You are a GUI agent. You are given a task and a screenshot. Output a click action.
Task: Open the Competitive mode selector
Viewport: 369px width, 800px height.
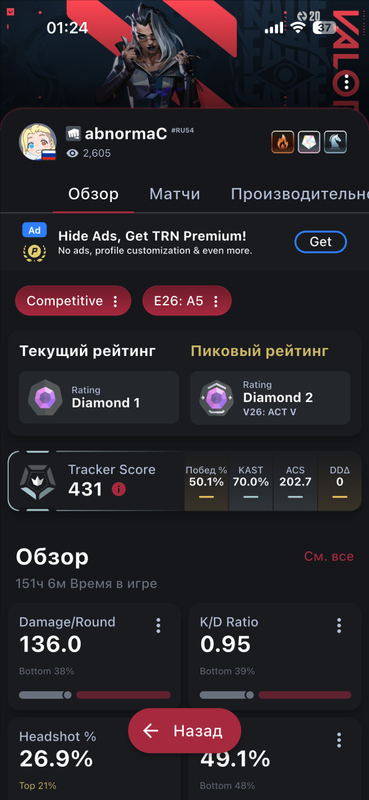73,301
